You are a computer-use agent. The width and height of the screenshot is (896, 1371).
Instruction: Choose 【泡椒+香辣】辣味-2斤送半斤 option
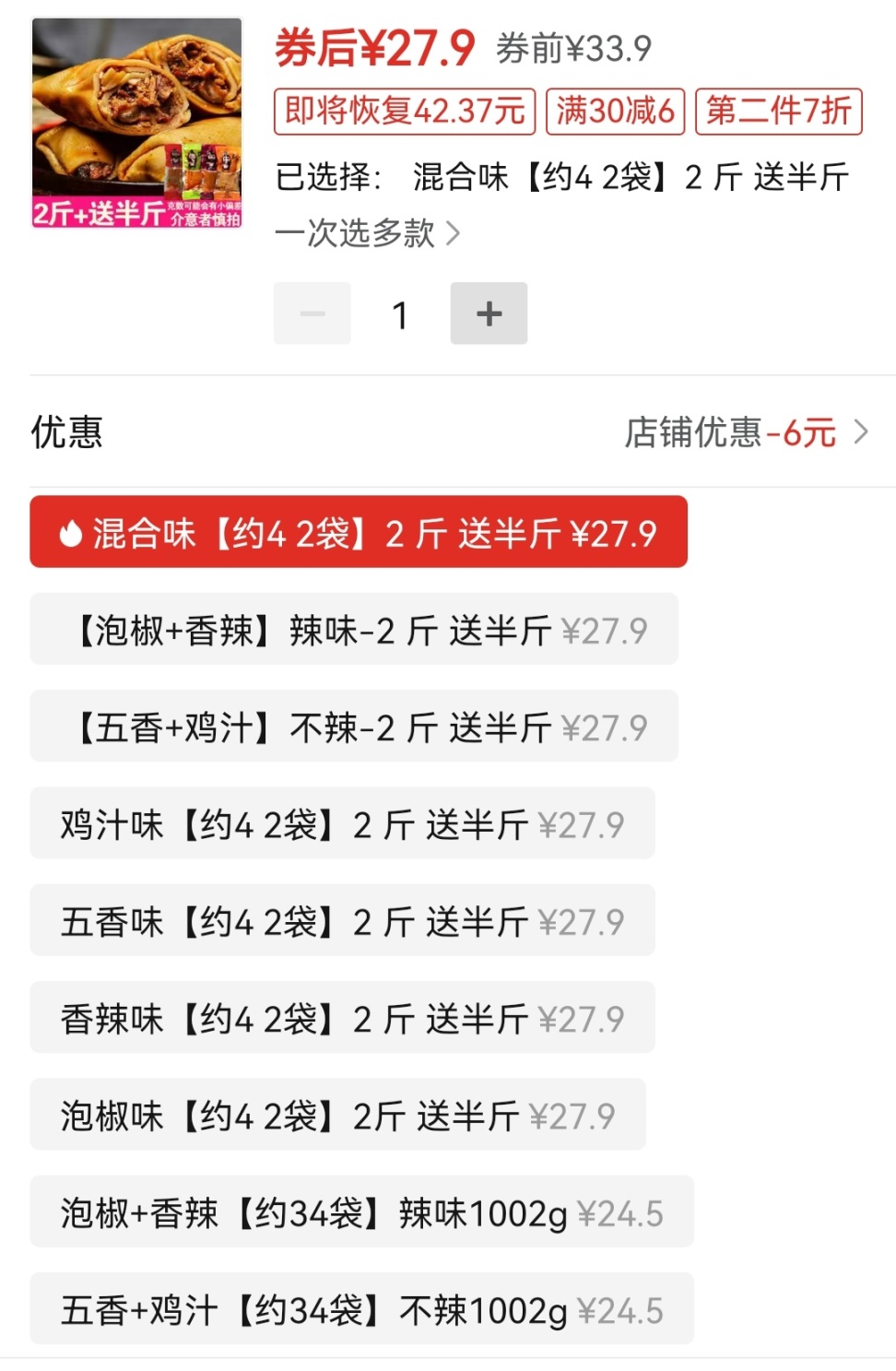coord(354,630)
